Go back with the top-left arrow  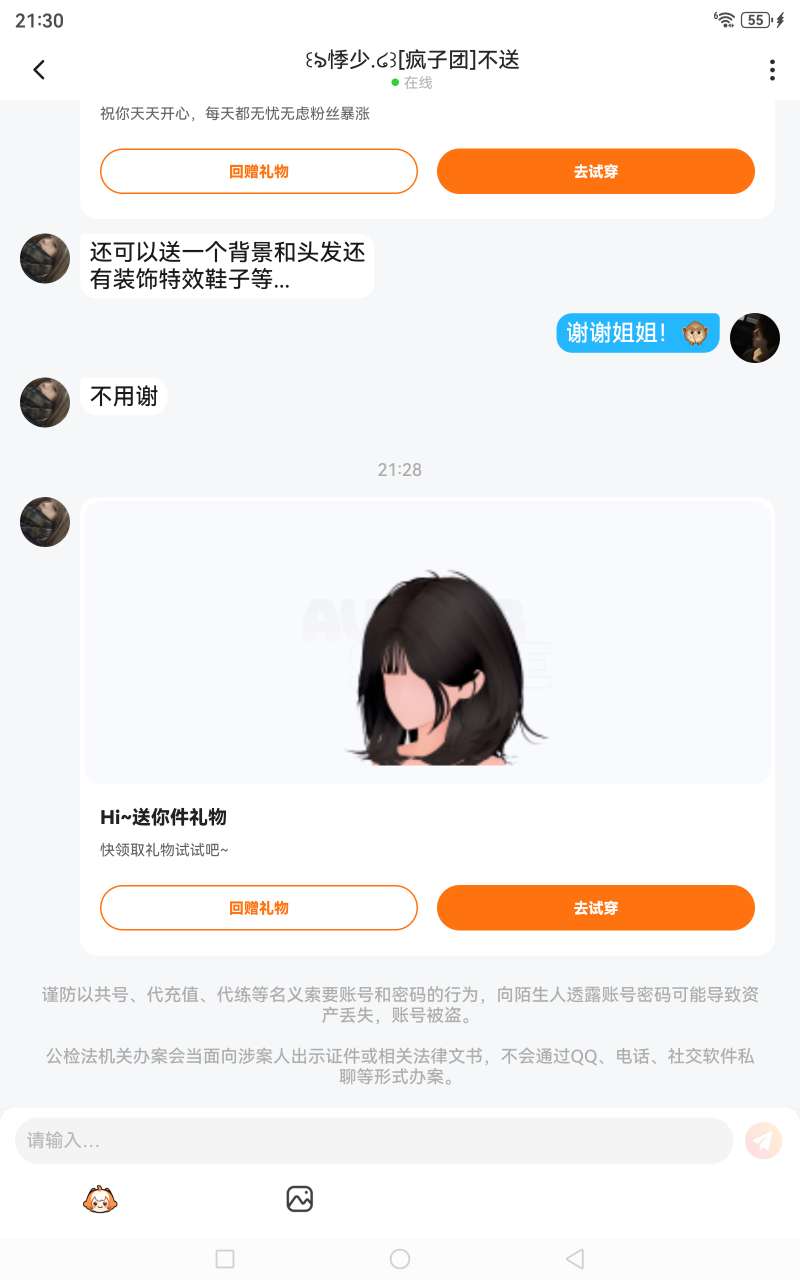[39, 70]
